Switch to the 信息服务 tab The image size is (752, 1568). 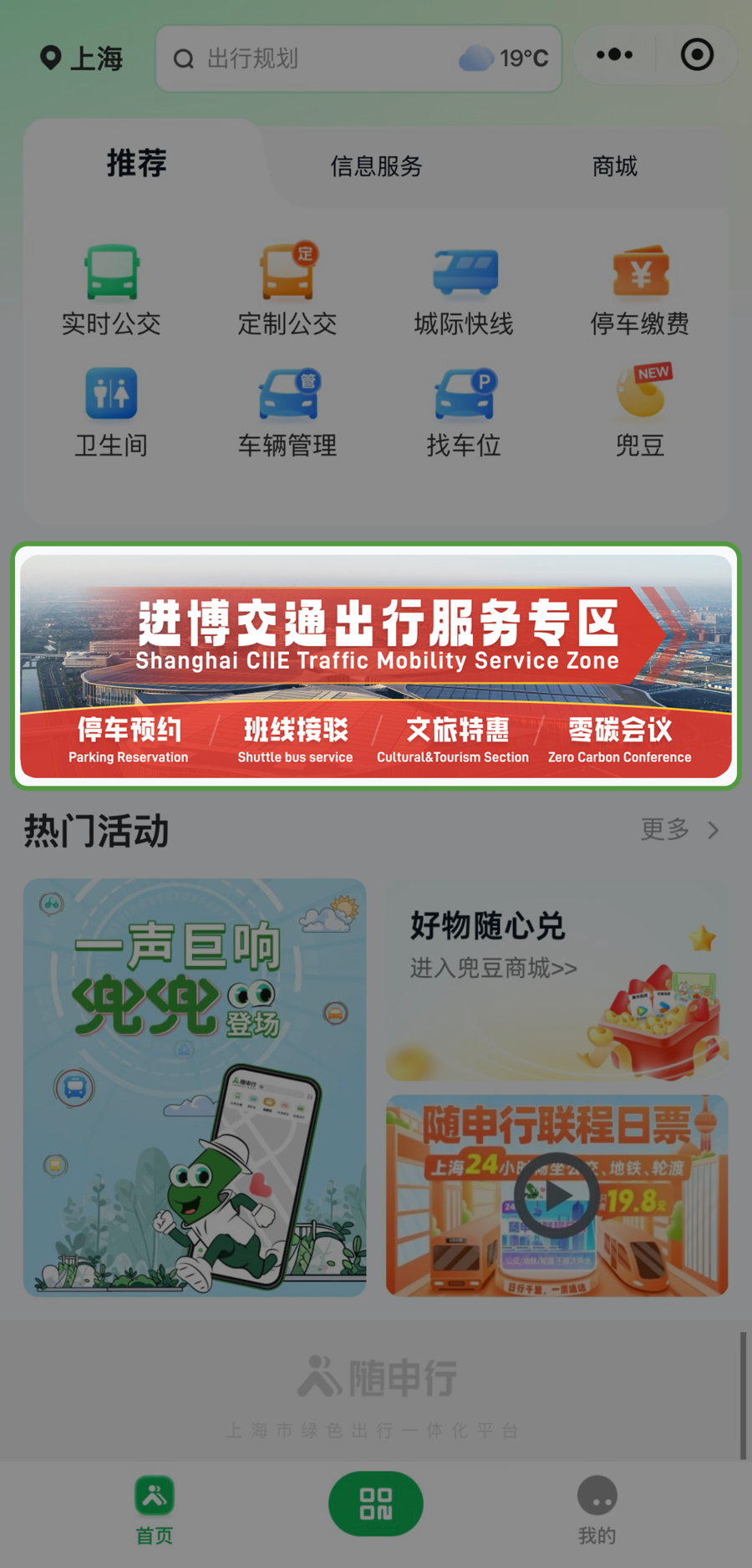click(x=376, y=165)
